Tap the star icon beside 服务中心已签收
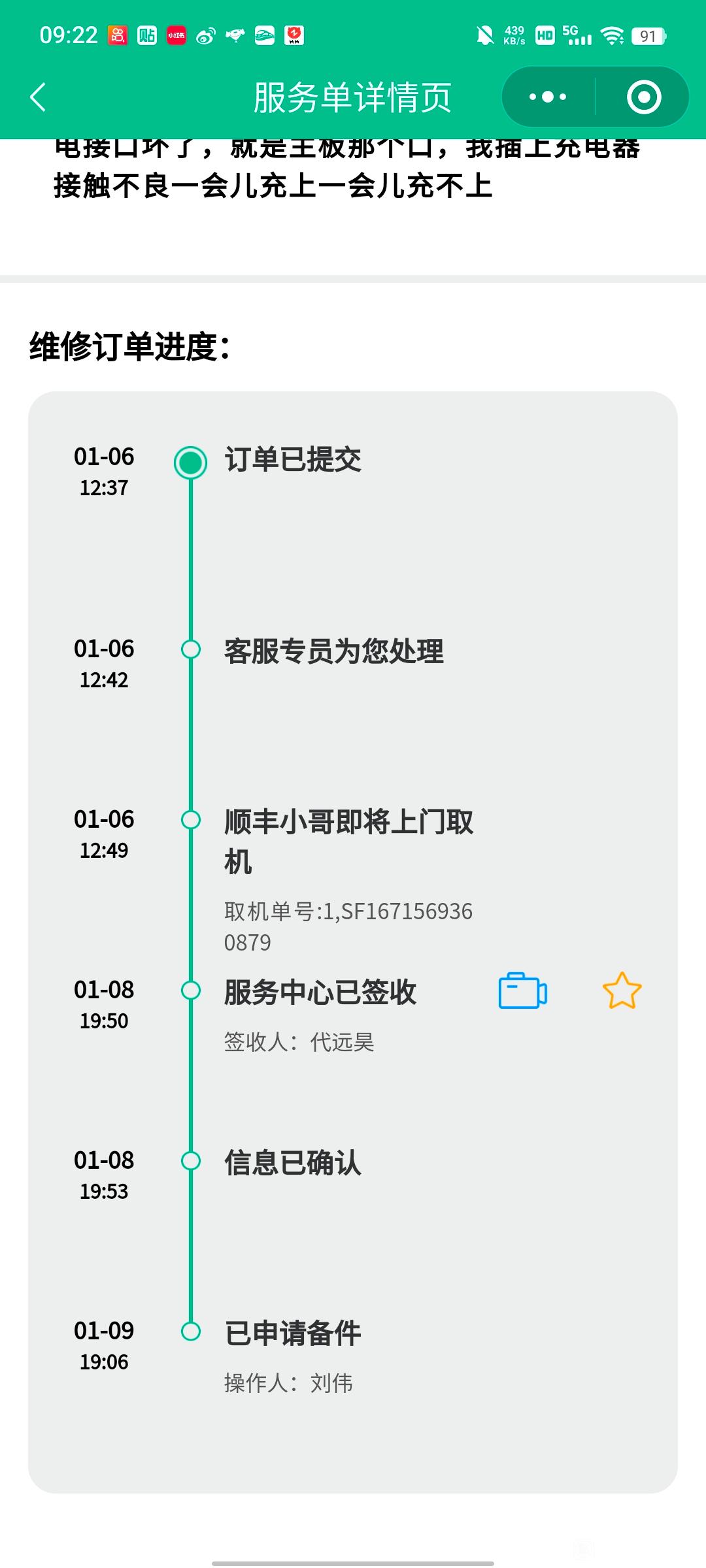Screen dimensions: 706x1568 (x=622, y=990)
